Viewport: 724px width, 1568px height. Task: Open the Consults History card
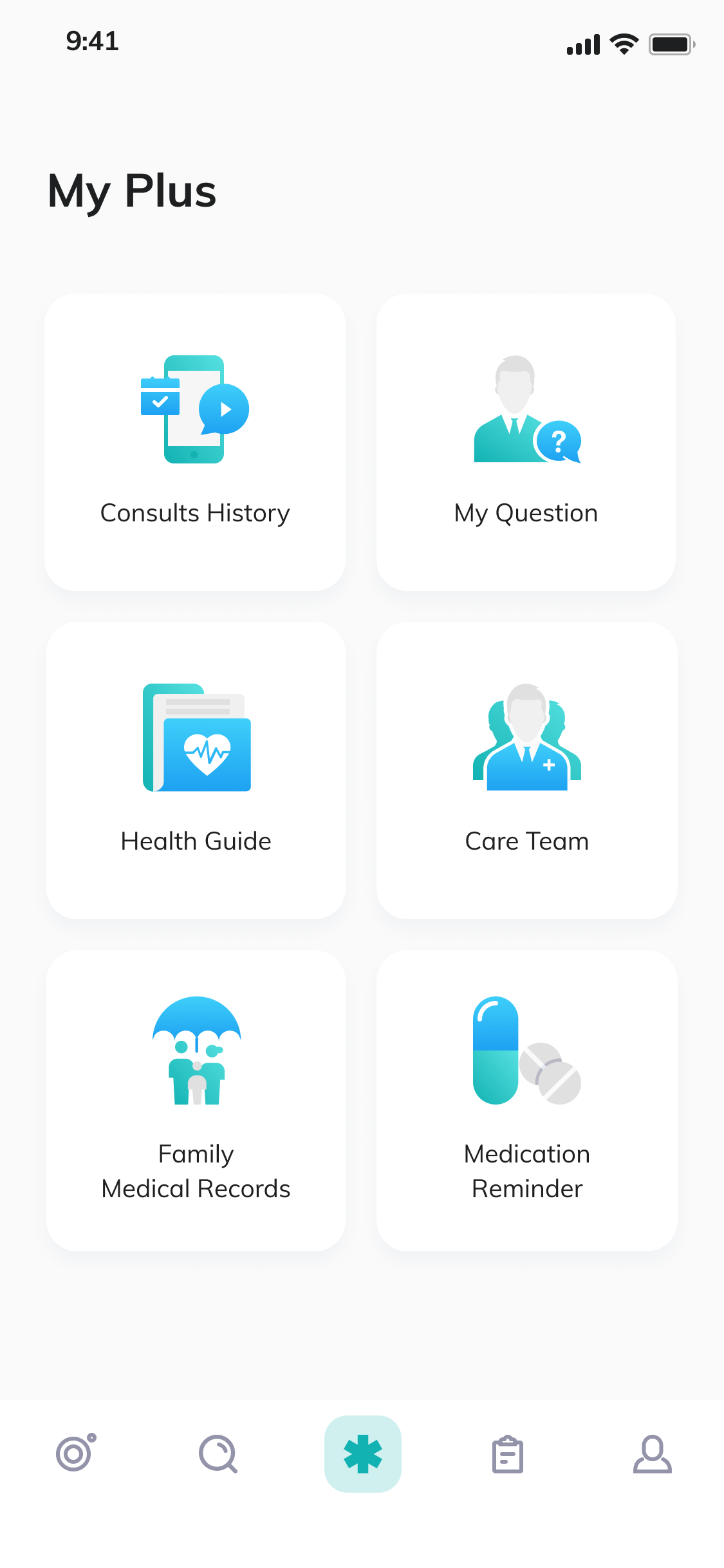point(195,442)
